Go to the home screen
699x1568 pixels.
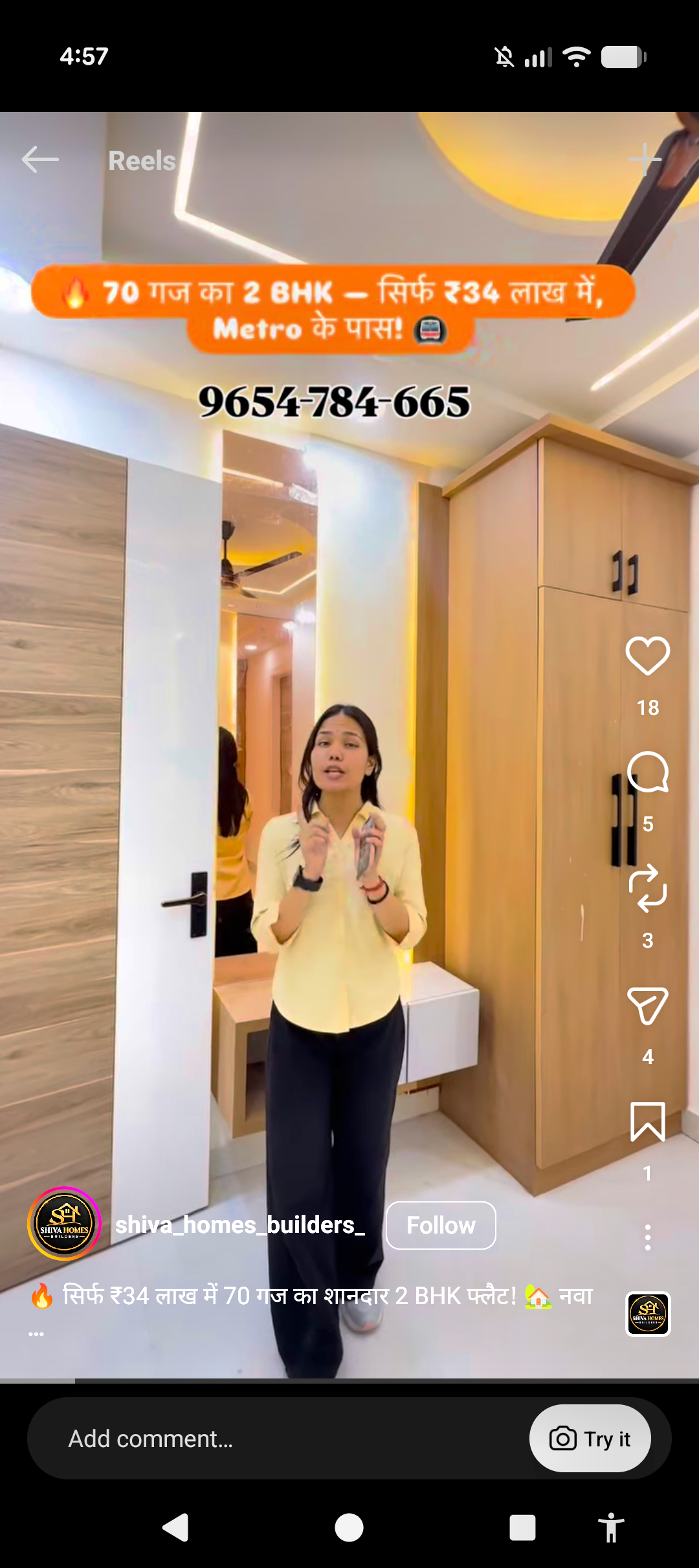coord(349,1528)
